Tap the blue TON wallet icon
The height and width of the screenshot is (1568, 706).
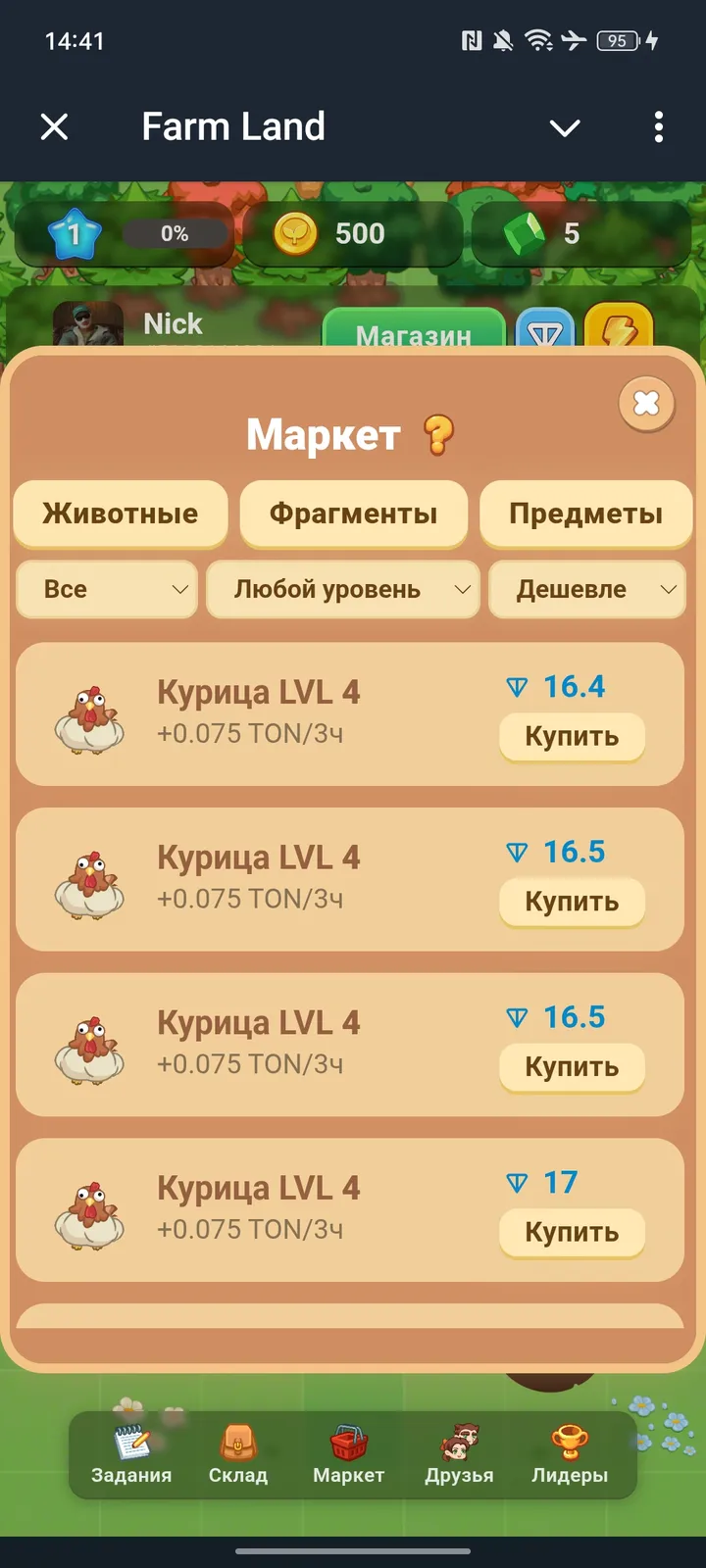pyautogui.click(x=545, y=328)
